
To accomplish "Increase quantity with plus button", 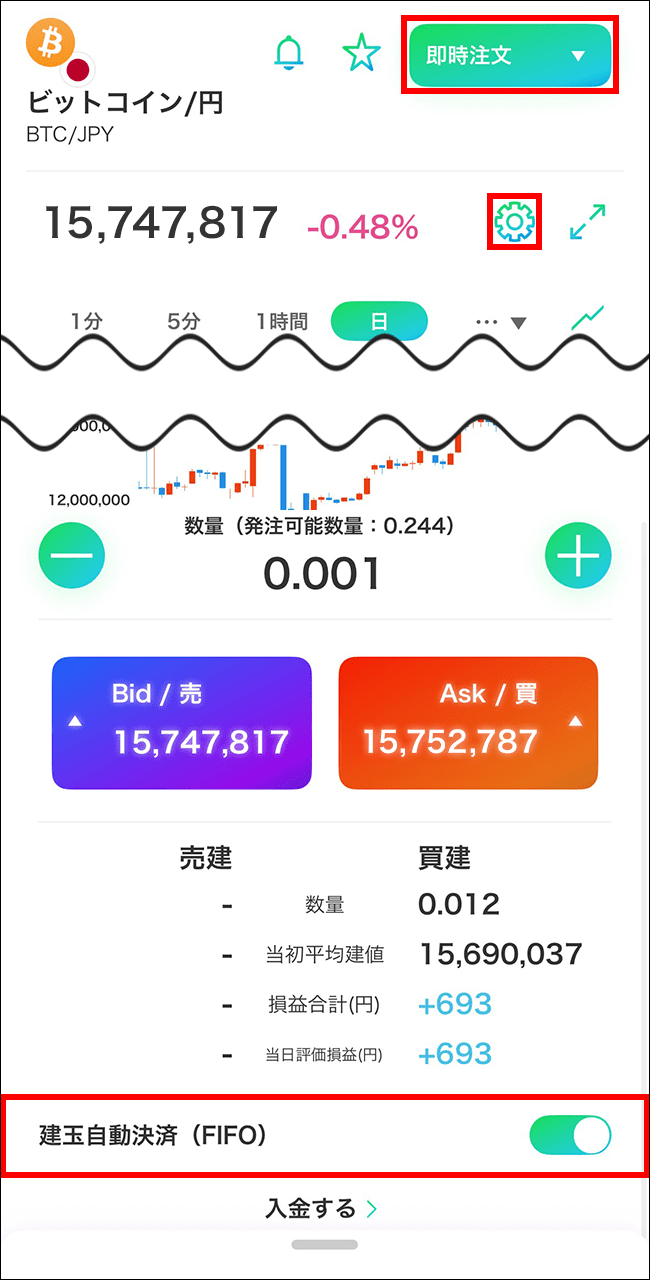I will tap(578, 554).
